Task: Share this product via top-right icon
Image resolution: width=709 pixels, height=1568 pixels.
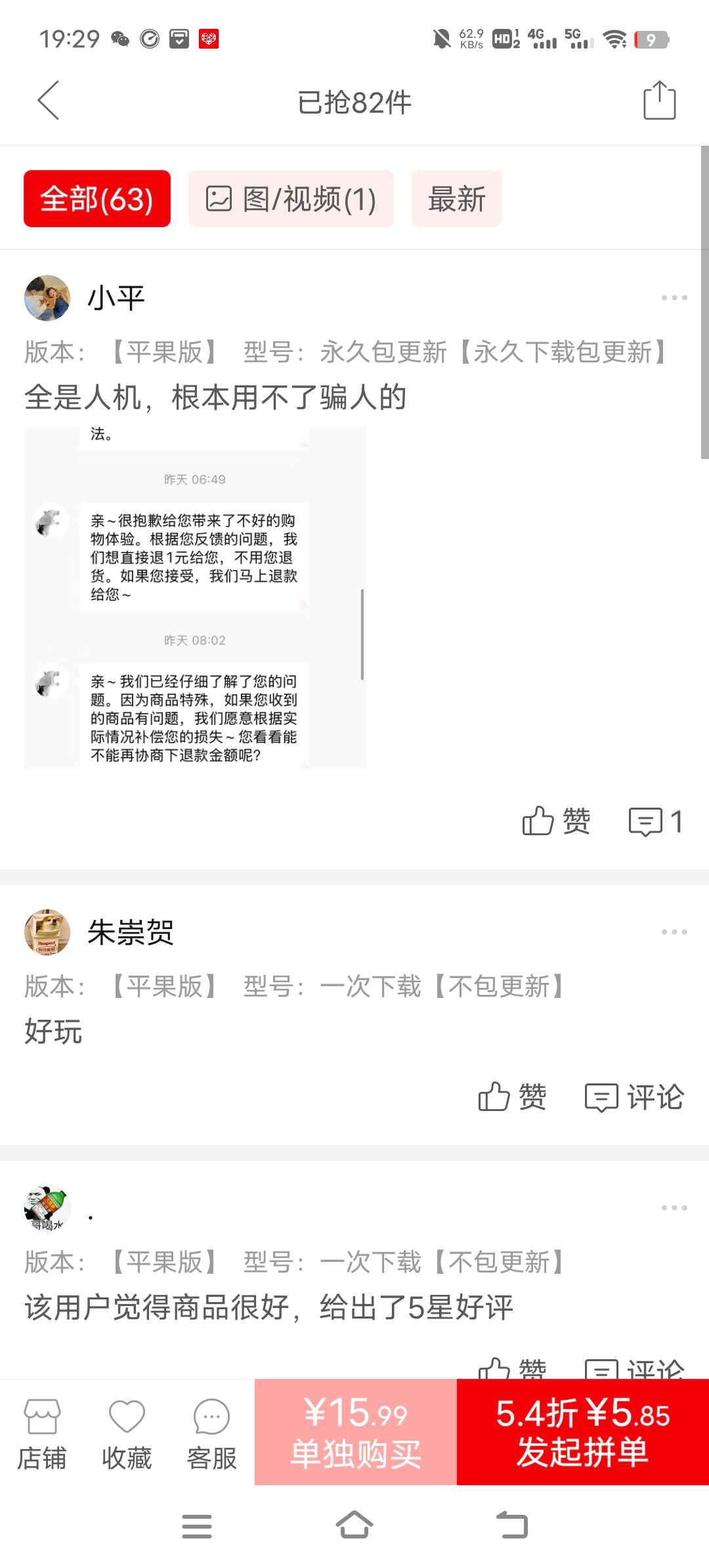Action: click(x=659, y=100)
